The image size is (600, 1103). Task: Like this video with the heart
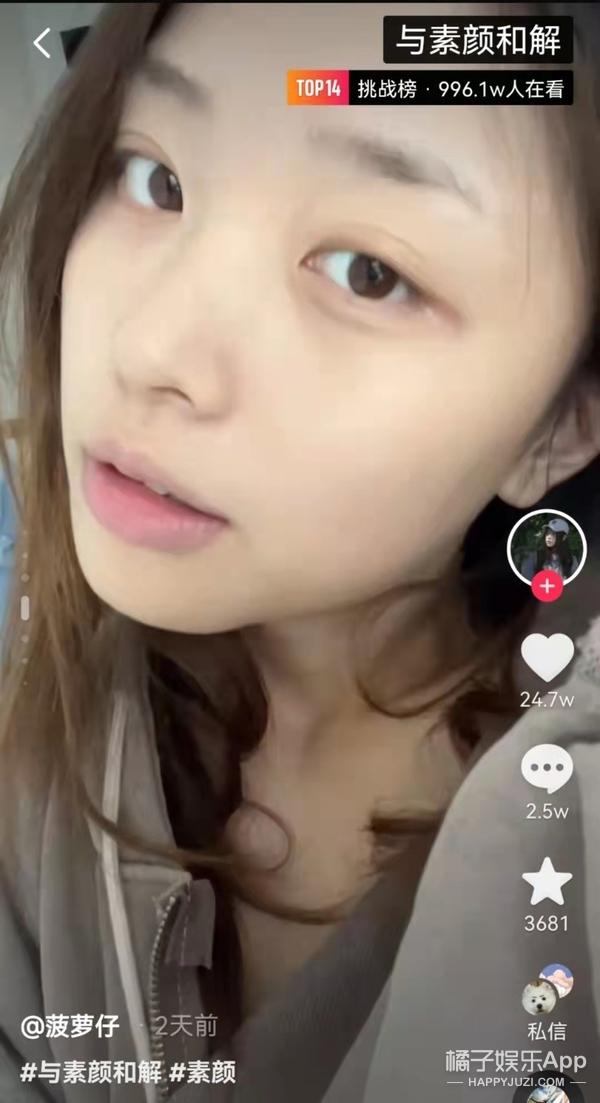[x=547, y=657]
